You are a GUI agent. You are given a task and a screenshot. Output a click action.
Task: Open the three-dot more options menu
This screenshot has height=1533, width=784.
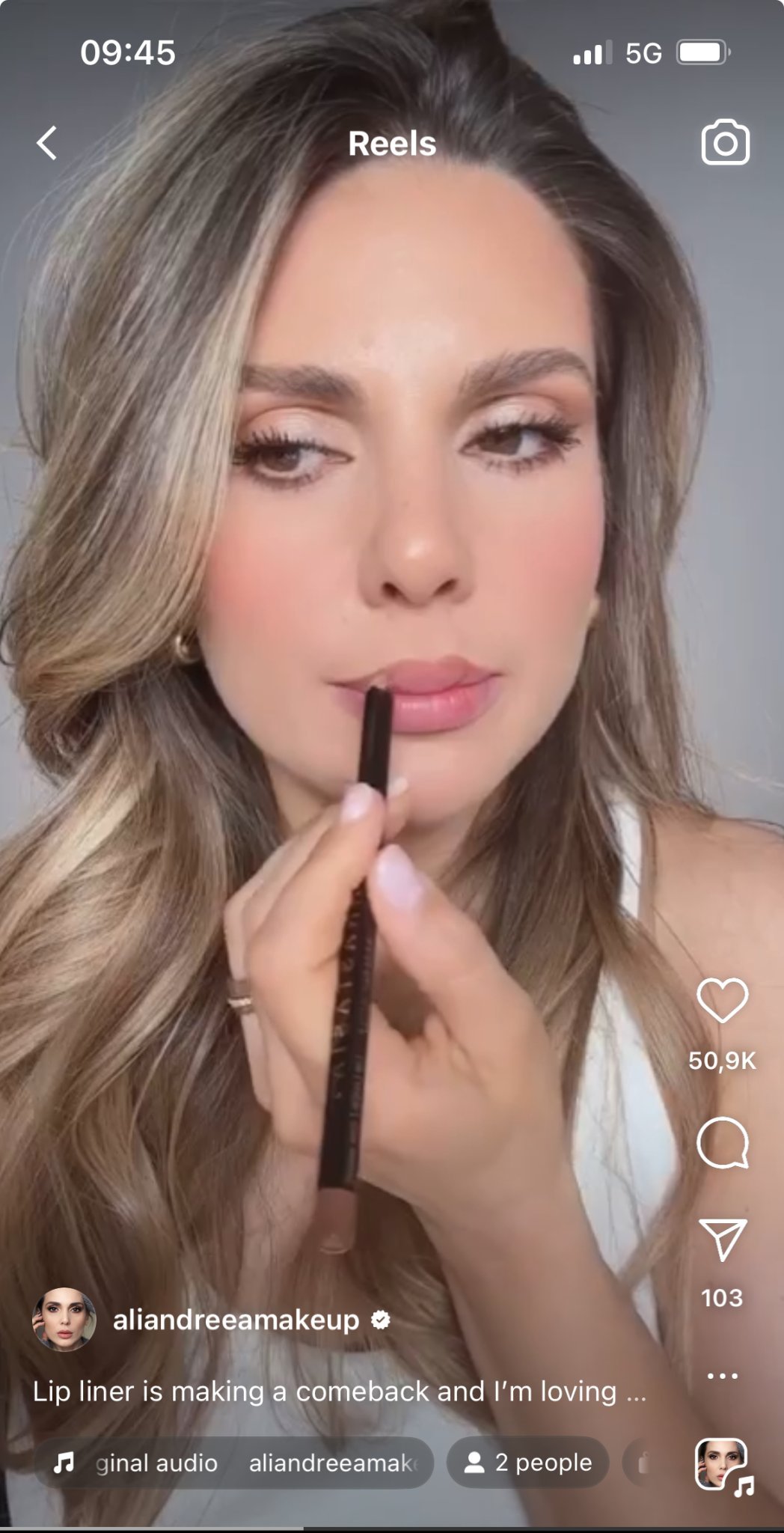pyautogui.click(x=722, y=1376)
